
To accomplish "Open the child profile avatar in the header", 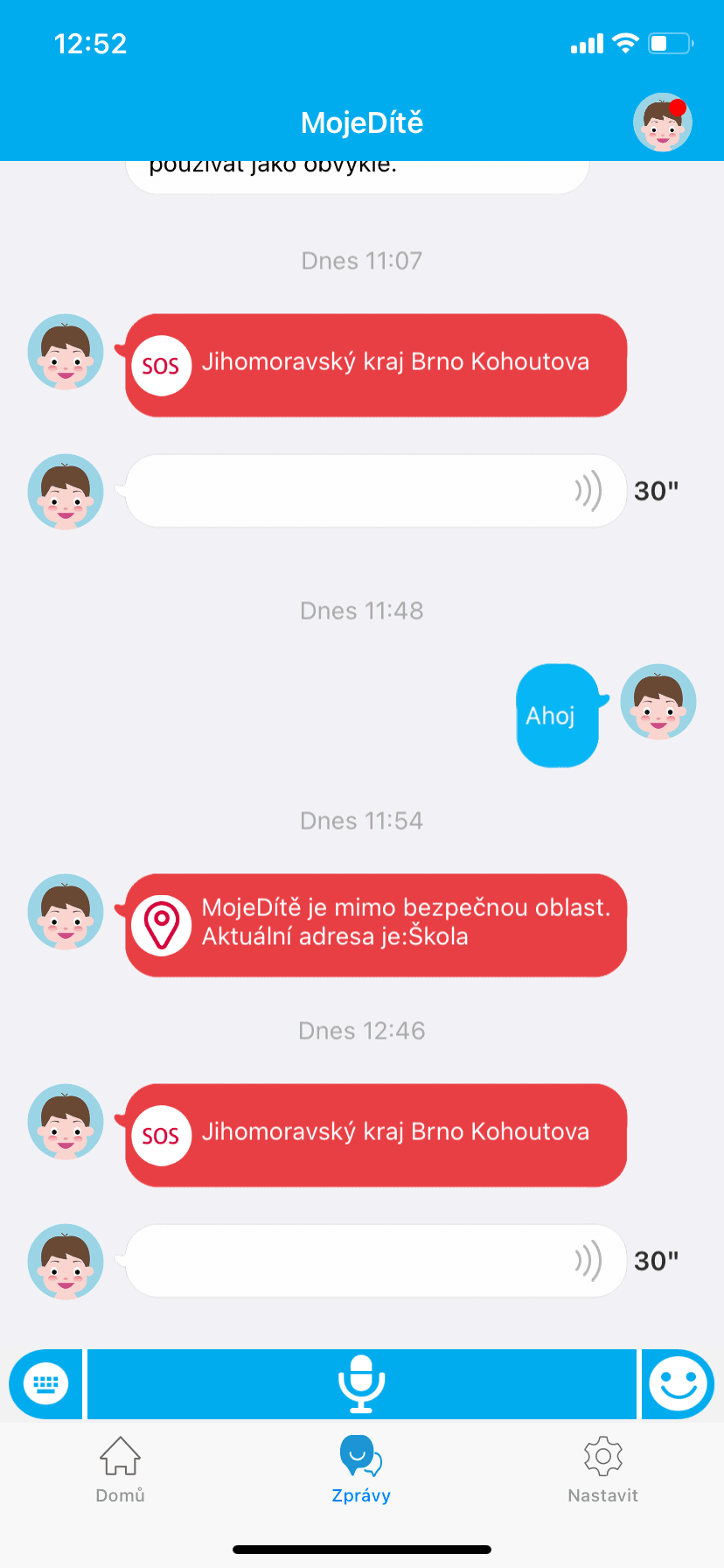I will [662, 122].
